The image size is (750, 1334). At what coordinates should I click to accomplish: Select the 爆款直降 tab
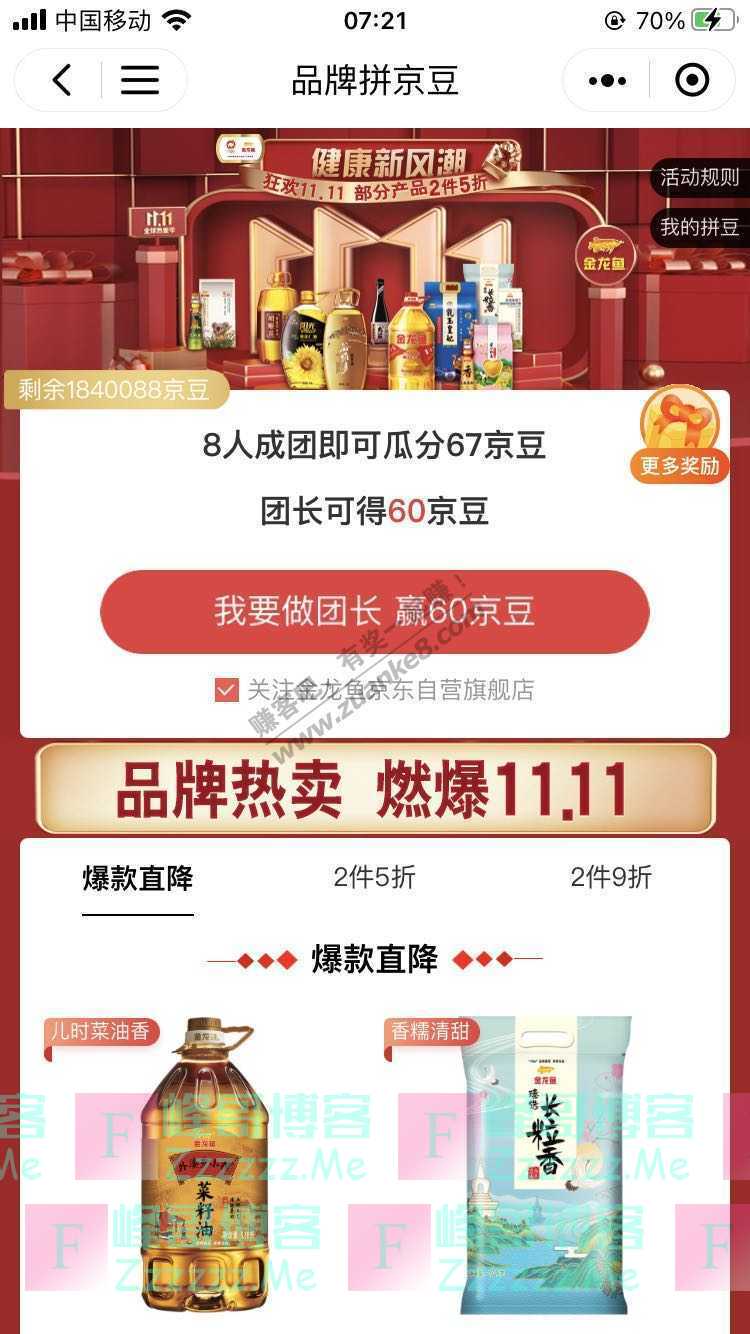point(137,879)
